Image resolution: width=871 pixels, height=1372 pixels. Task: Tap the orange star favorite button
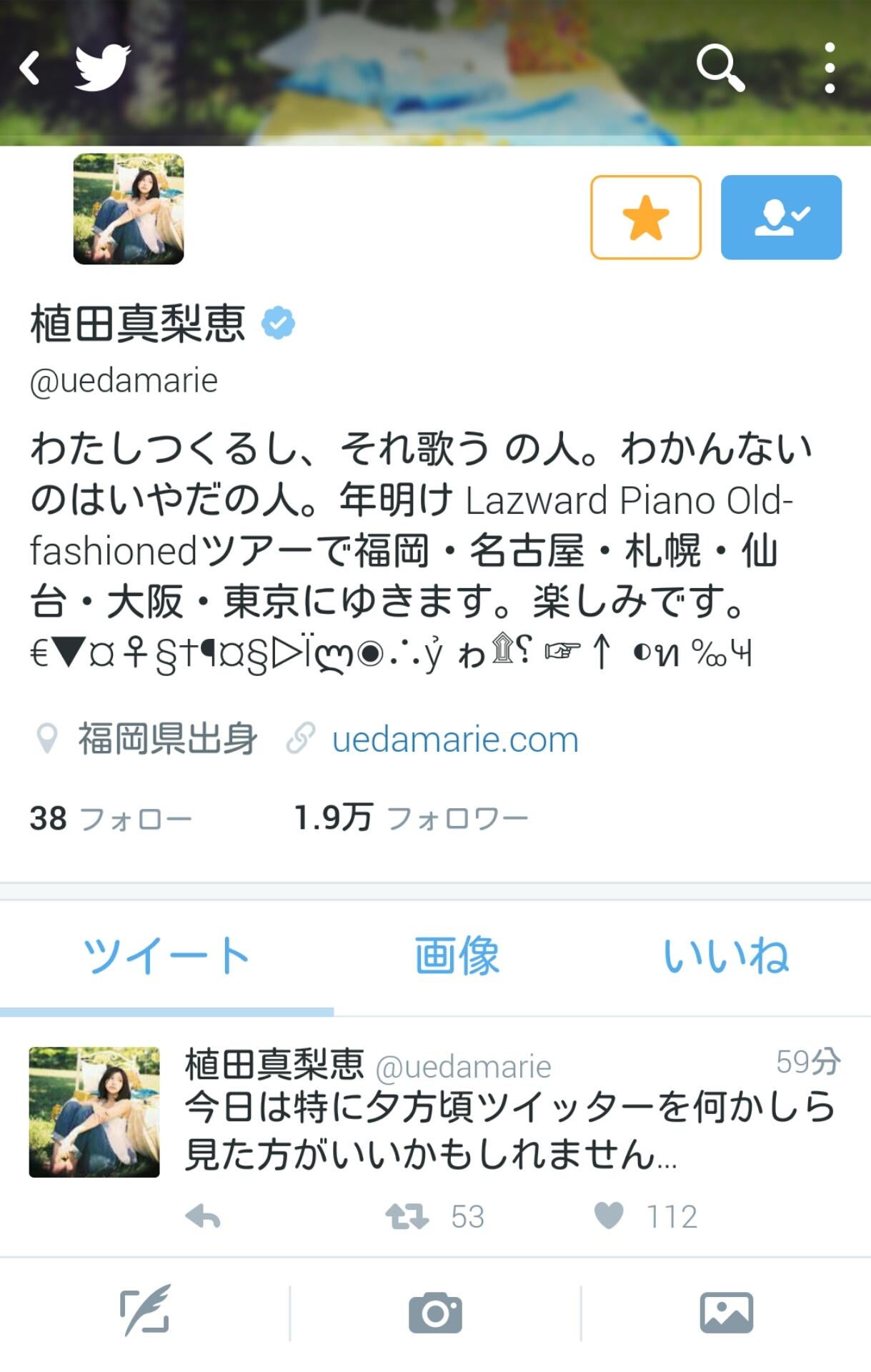point(645,217)
